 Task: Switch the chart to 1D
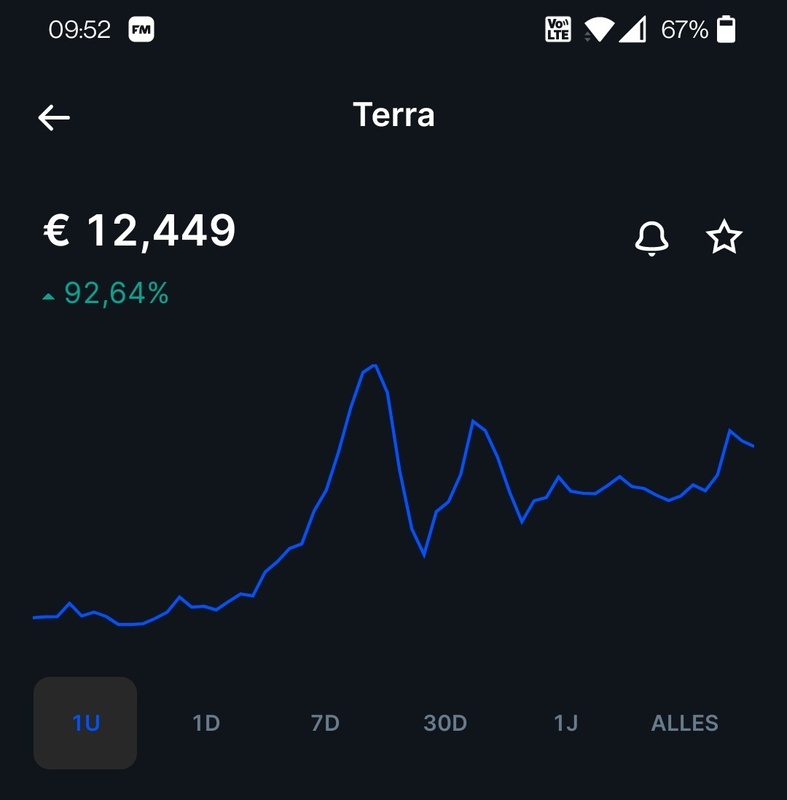206,723
